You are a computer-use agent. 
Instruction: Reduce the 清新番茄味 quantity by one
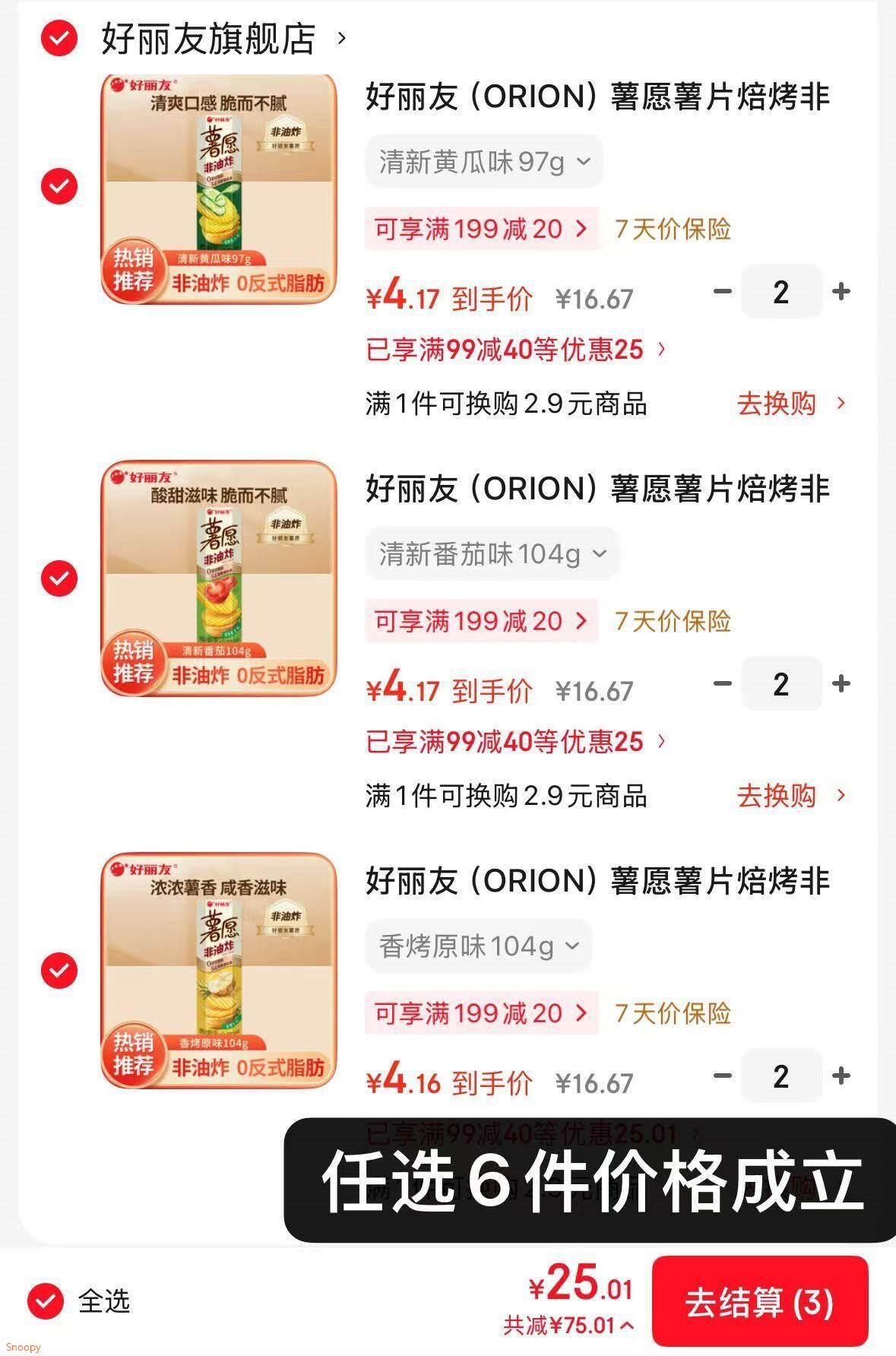pos(723,683)
